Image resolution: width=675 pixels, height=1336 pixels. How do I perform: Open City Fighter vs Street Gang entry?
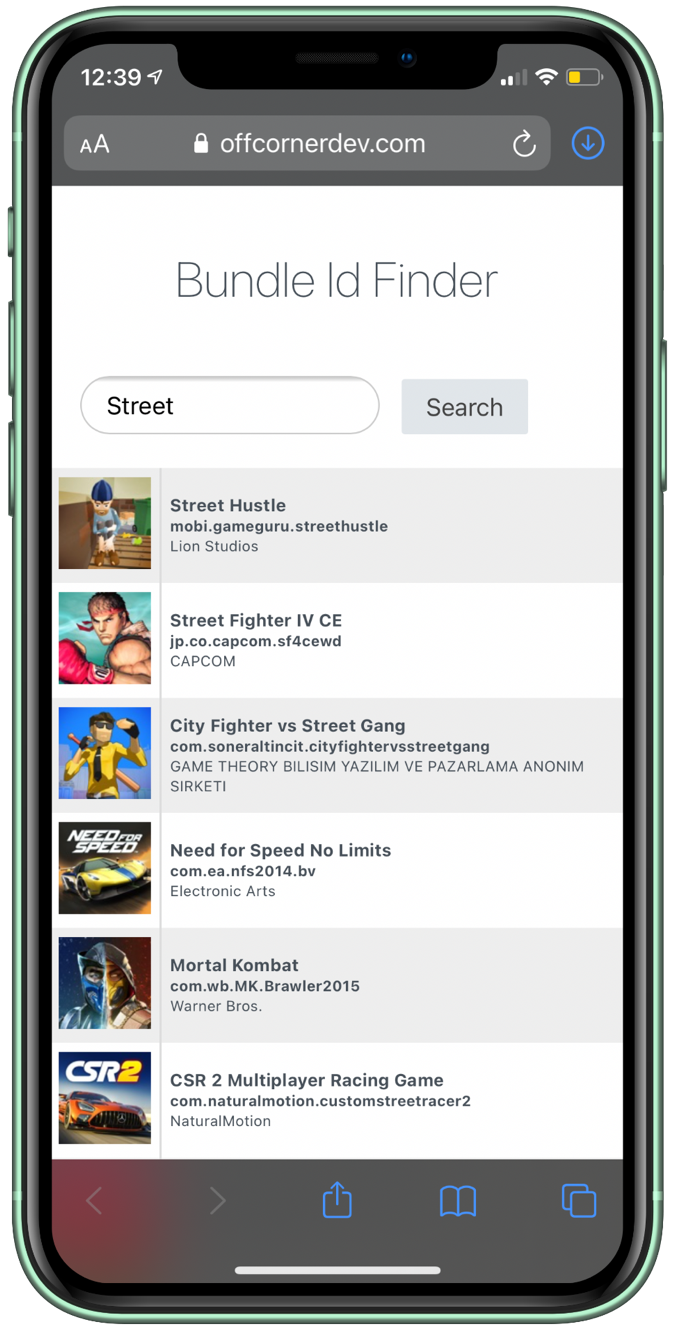click(x=337, y=755)
